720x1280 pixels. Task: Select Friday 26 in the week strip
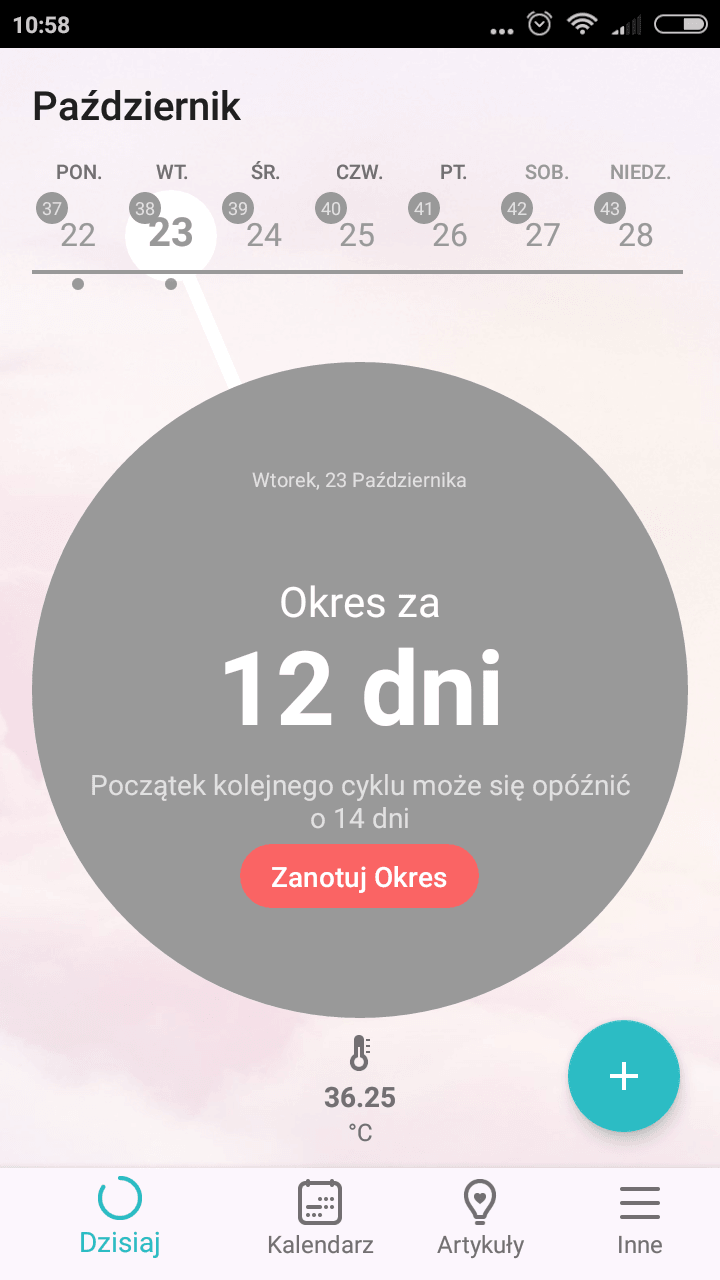pos(450,222)
